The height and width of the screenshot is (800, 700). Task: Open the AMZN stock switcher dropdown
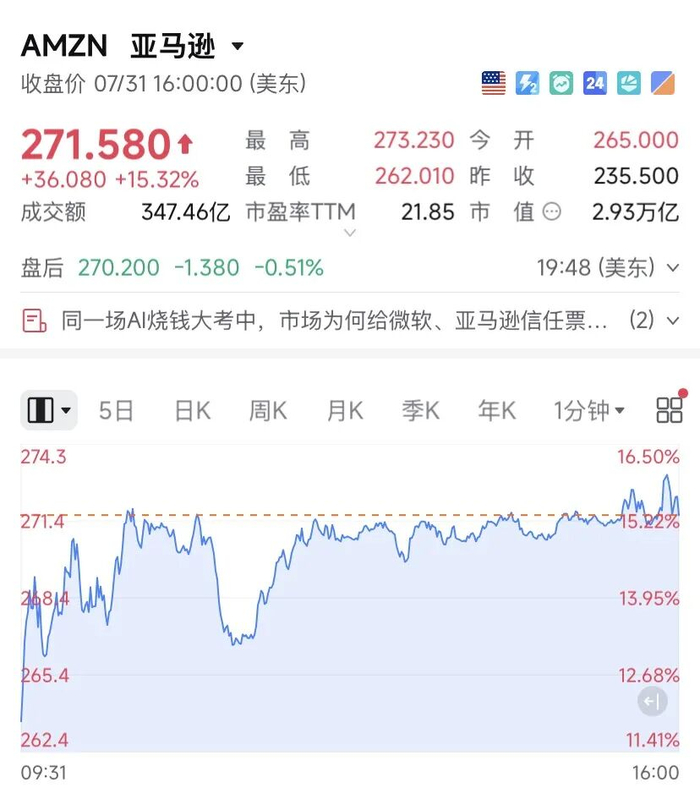(x=237, y=46)
